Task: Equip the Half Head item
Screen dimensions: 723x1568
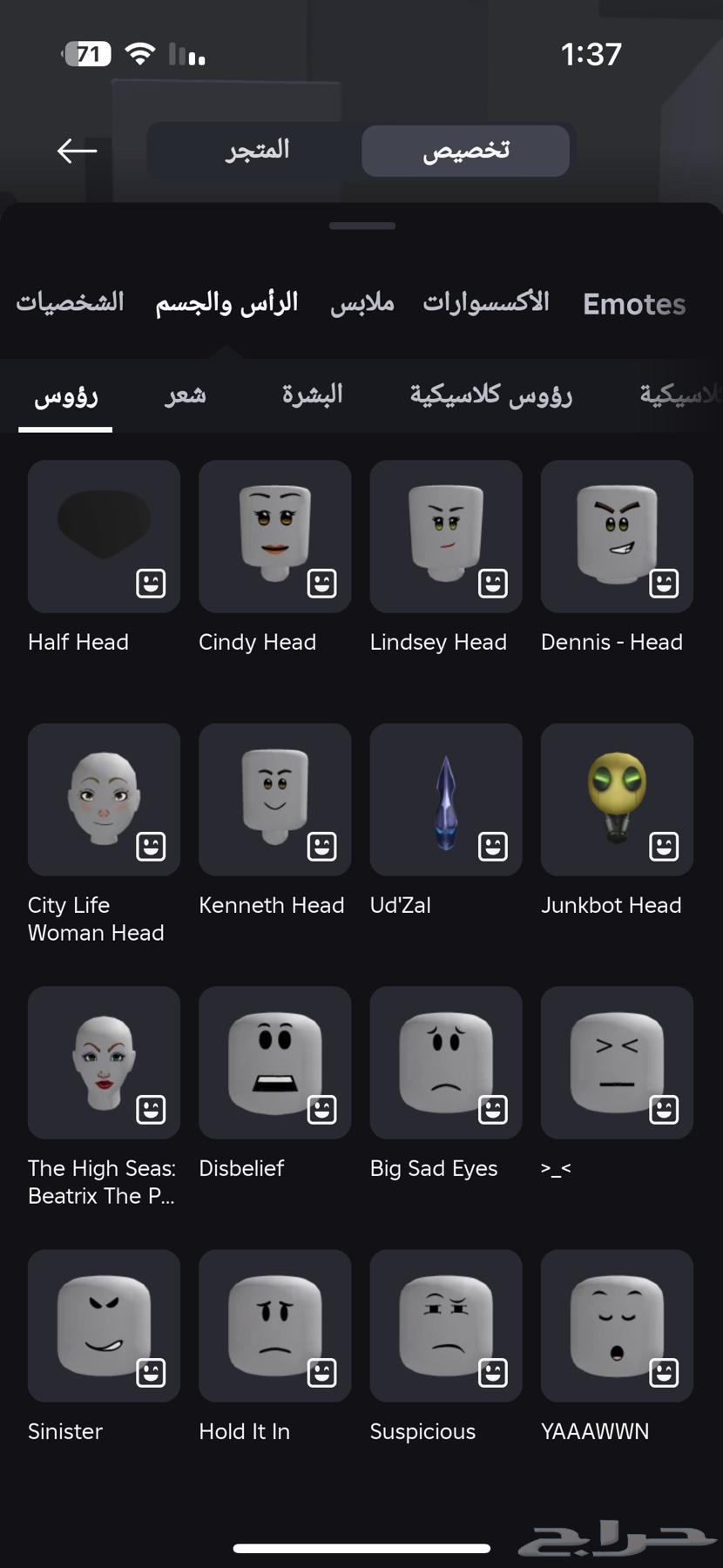Action: (104, 536)
